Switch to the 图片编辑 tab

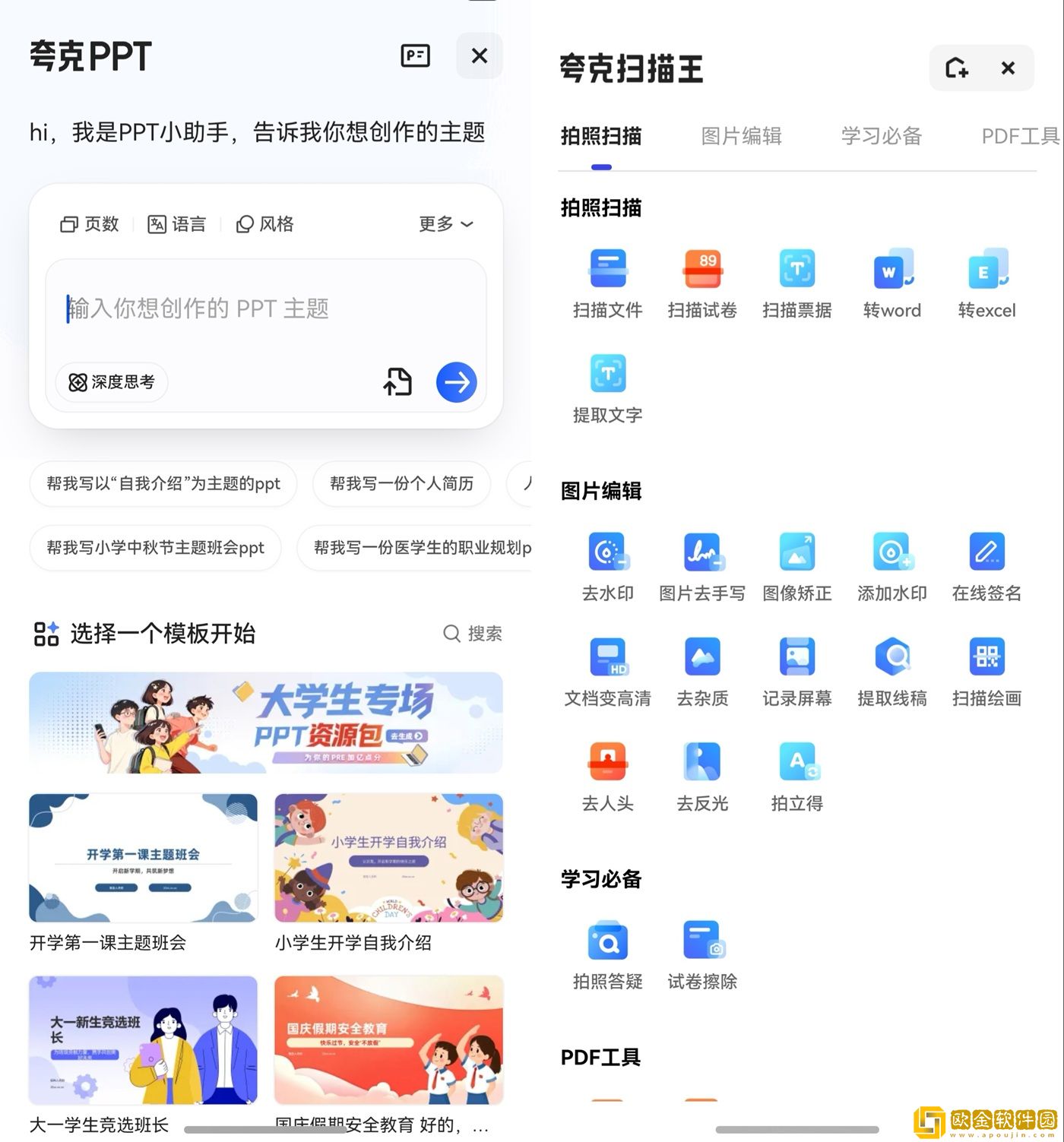pos(741,136)
